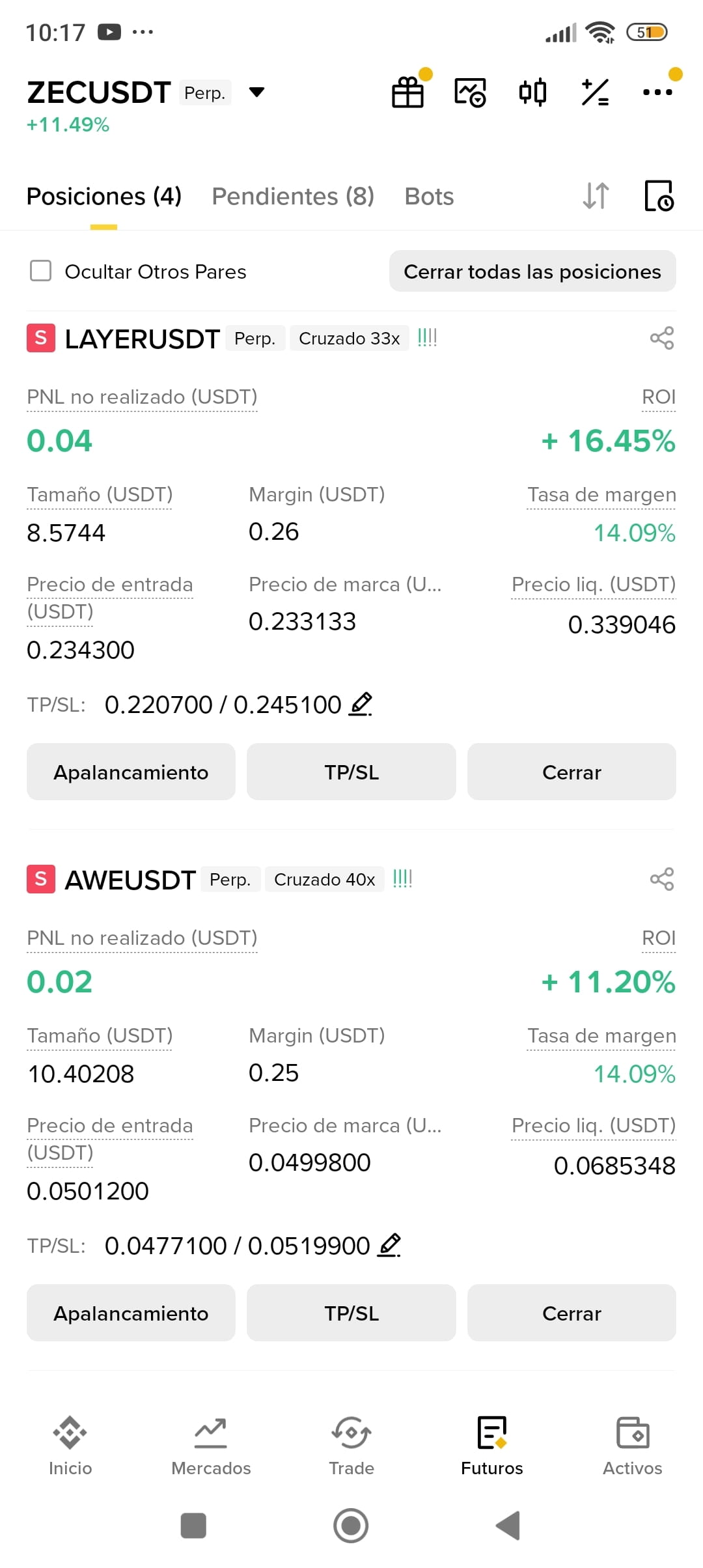Tap Cerrar todas las posiciones
Viewport: 703px width, 1568px height.
pyautogui.click(x=532, y=271)
